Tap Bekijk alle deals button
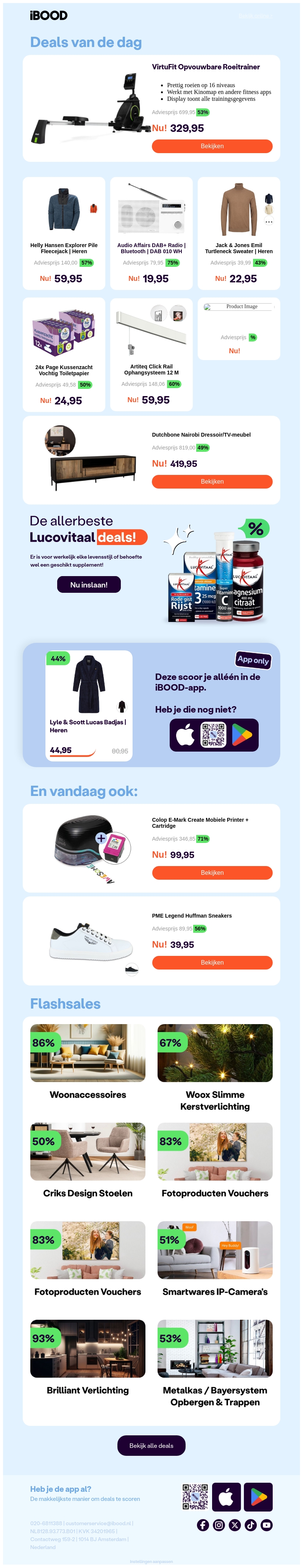The width and height of the screenshot is (303, 1568). pos(151,1446)
